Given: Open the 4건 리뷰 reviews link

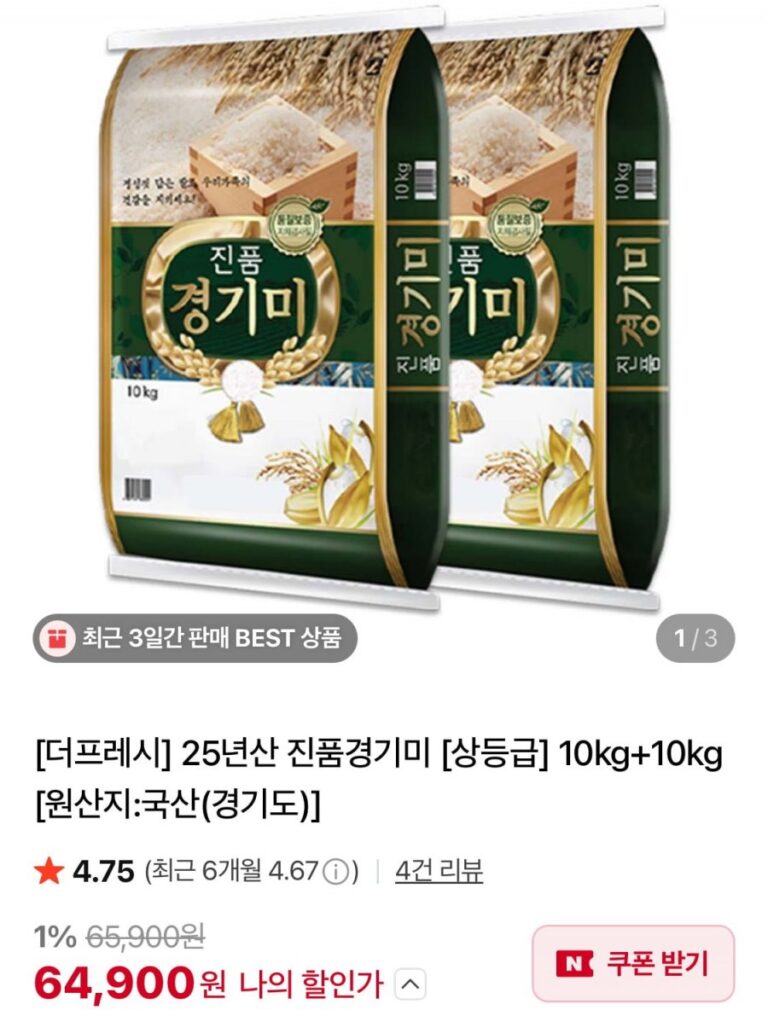Looking at the screenshot, I should click(439, 871).
